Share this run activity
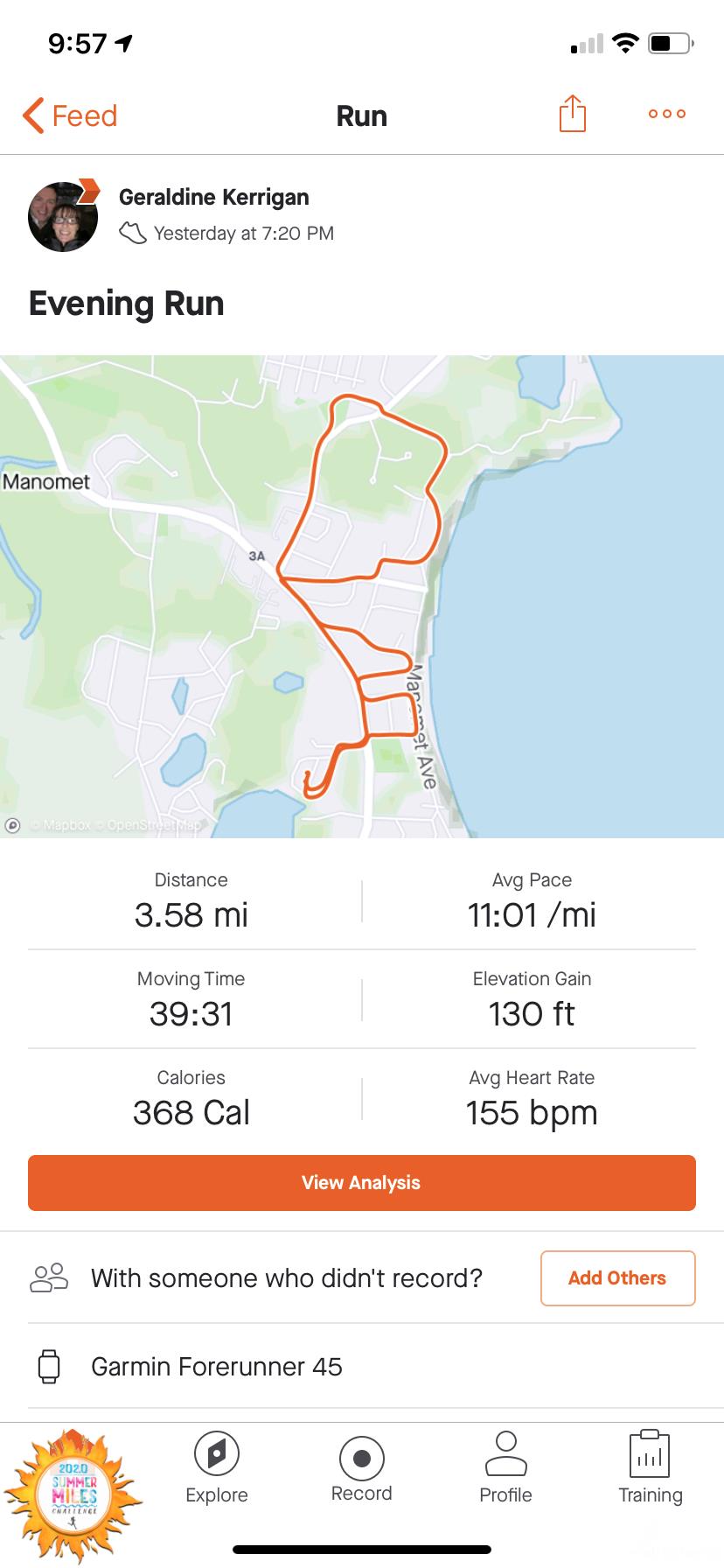 point(572,115)
